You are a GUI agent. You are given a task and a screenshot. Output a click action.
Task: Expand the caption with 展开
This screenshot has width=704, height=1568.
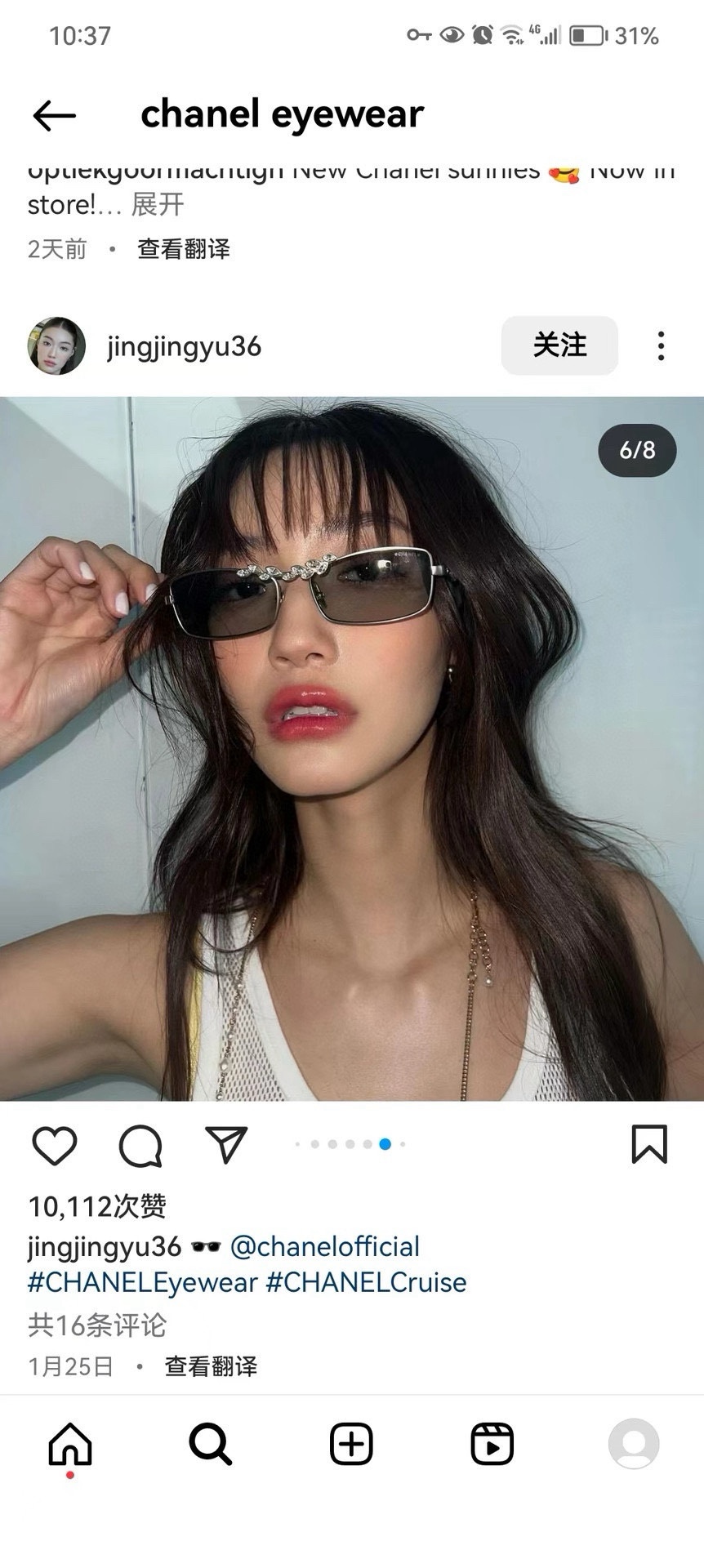[x=159, y=205]
